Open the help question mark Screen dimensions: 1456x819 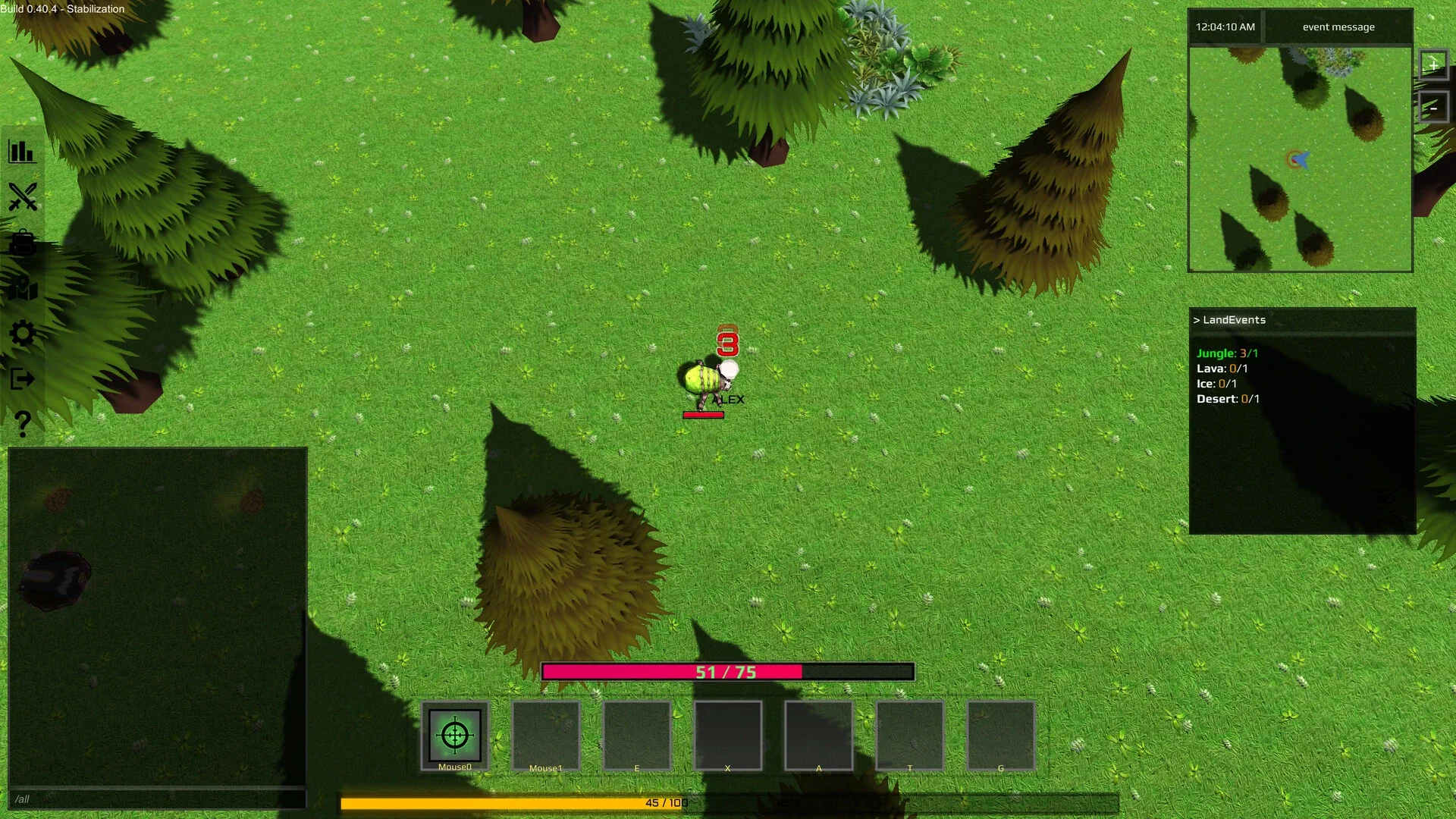[x=22, y=423]
